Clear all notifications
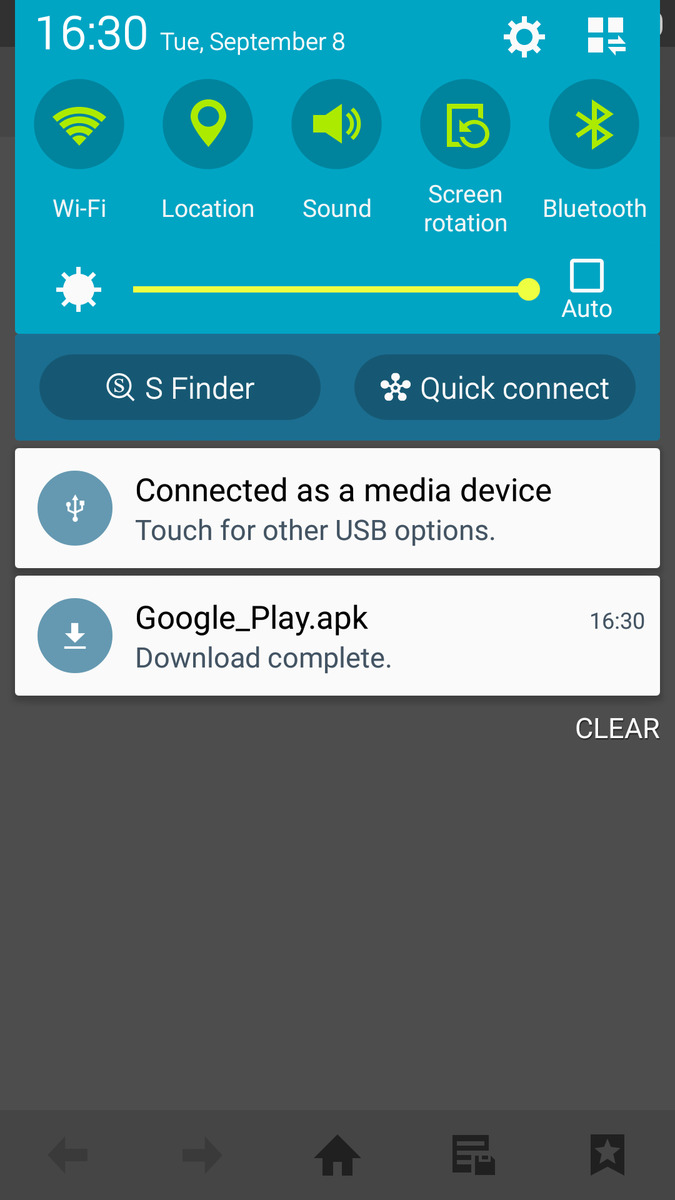This screenshot has height=1200, width=675. (617, 729)
